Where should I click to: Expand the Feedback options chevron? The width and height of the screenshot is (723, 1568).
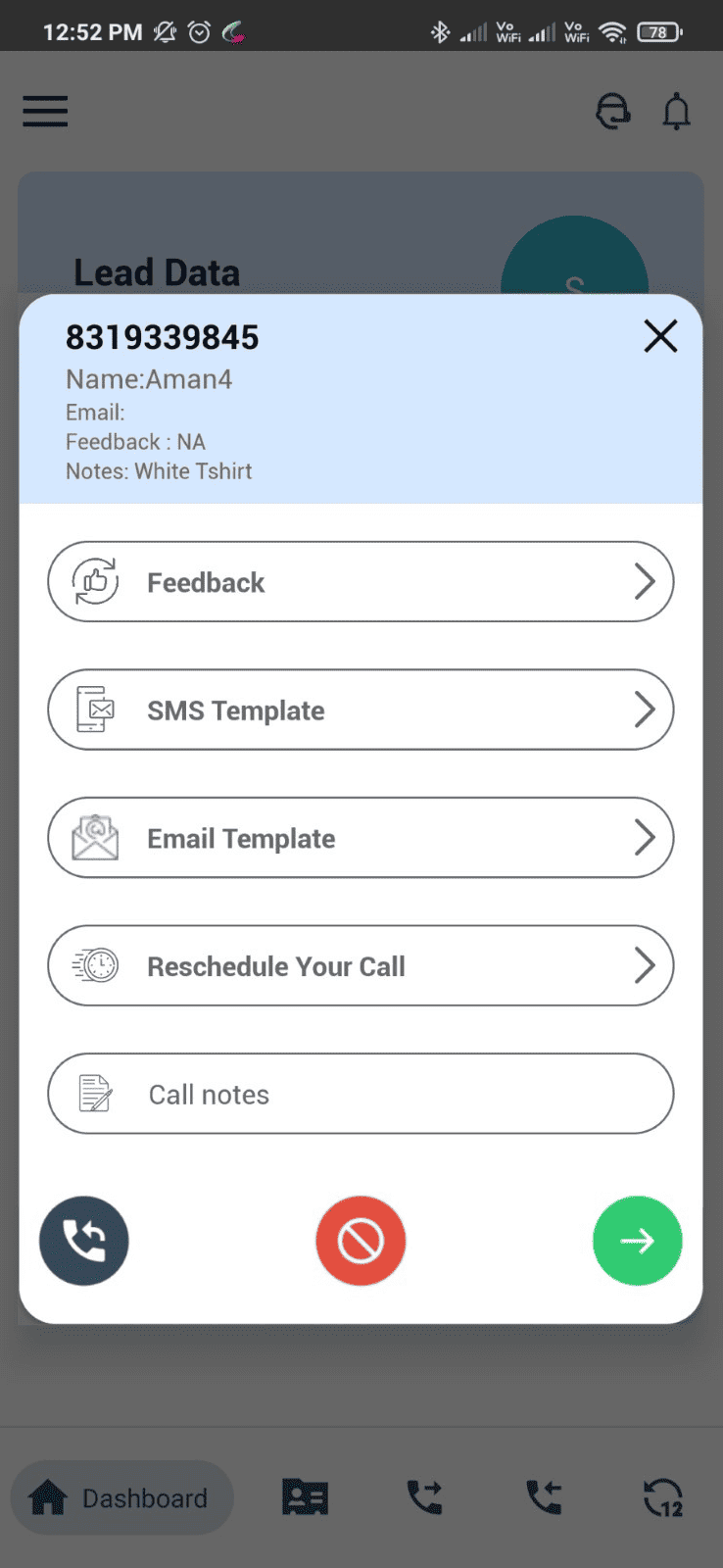[x=646, y=581]
